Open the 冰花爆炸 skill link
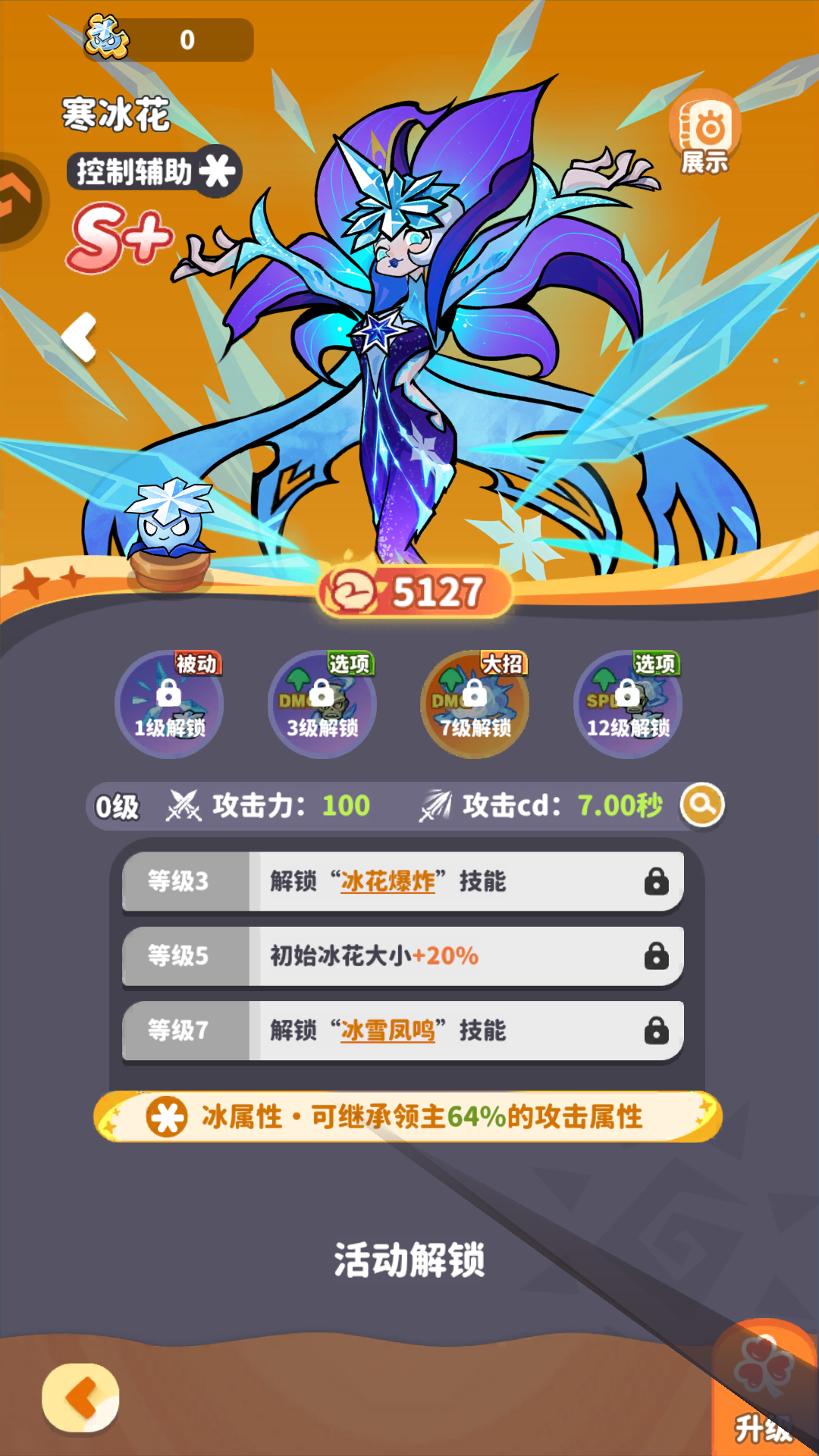Viewport: 819px width, 1456px height. [388, 881]
